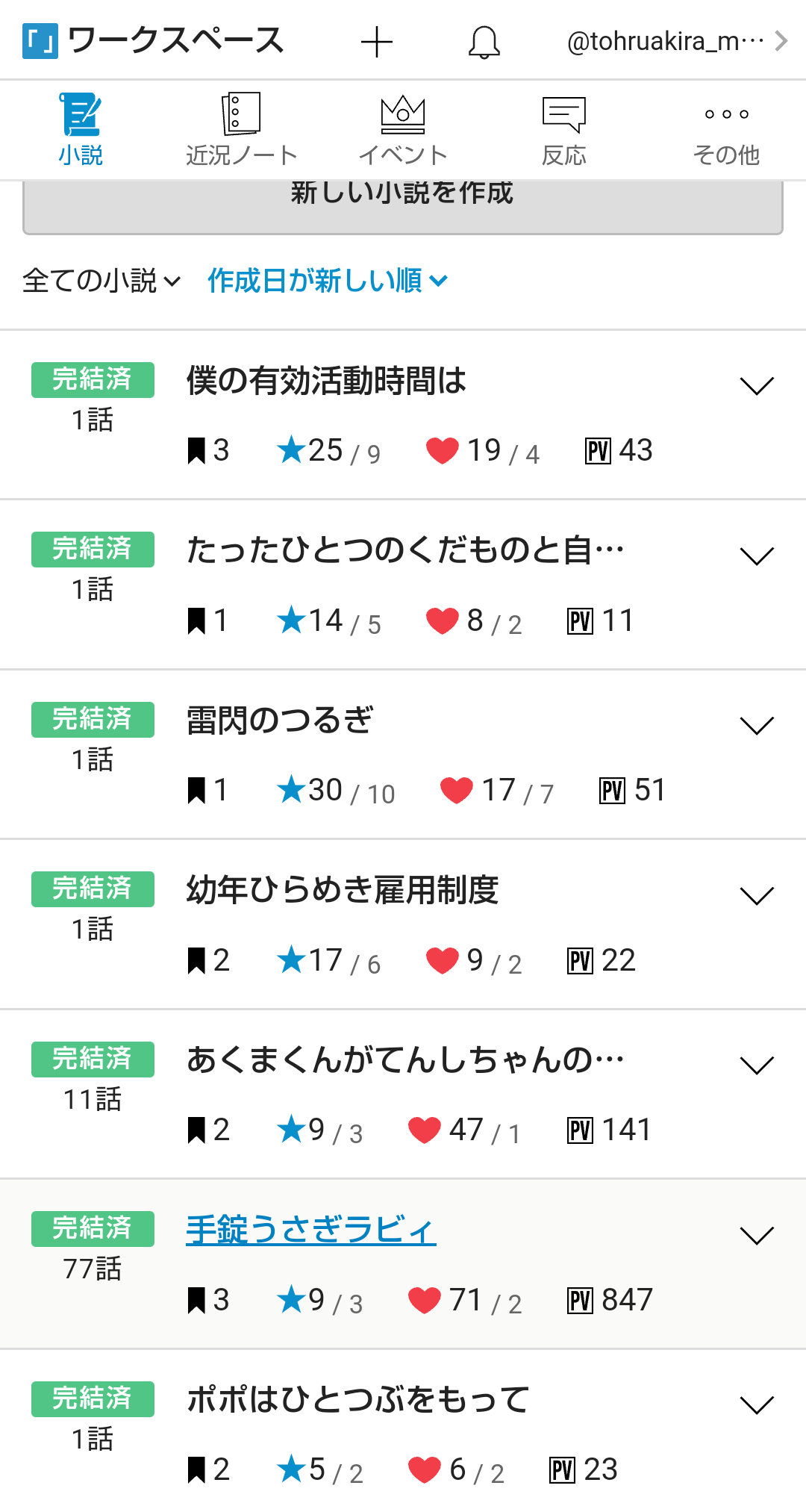Switch to the 反応 tab
Screen dimensions: 806x1512
point(563,130)
